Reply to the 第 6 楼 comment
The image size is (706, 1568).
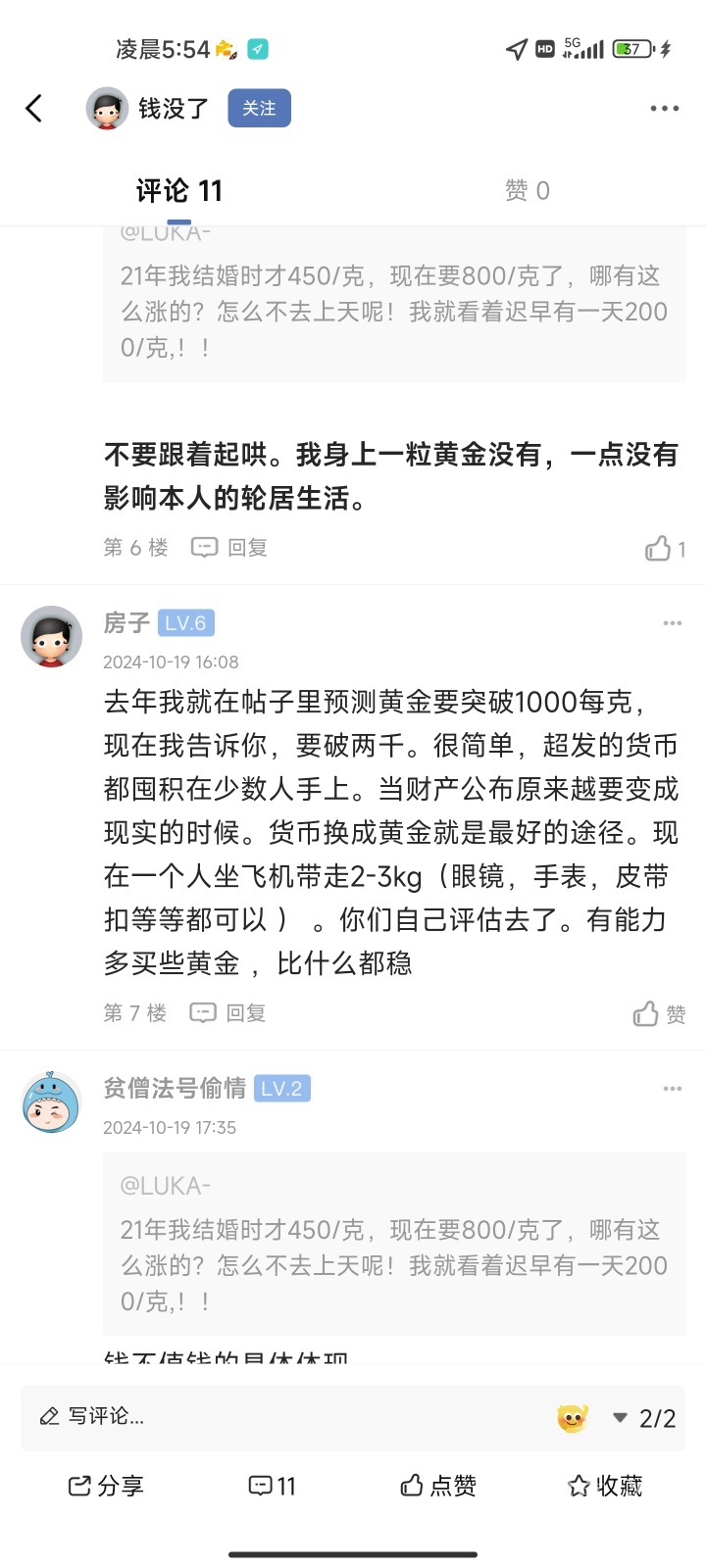[229, 548]
